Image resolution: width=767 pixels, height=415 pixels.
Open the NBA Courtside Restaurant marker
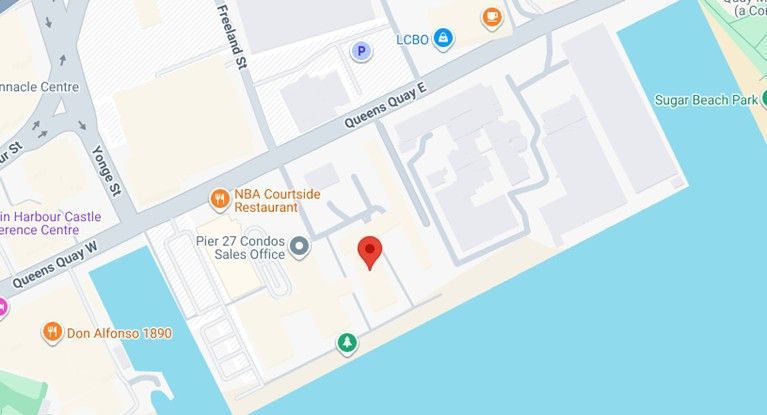219,200
